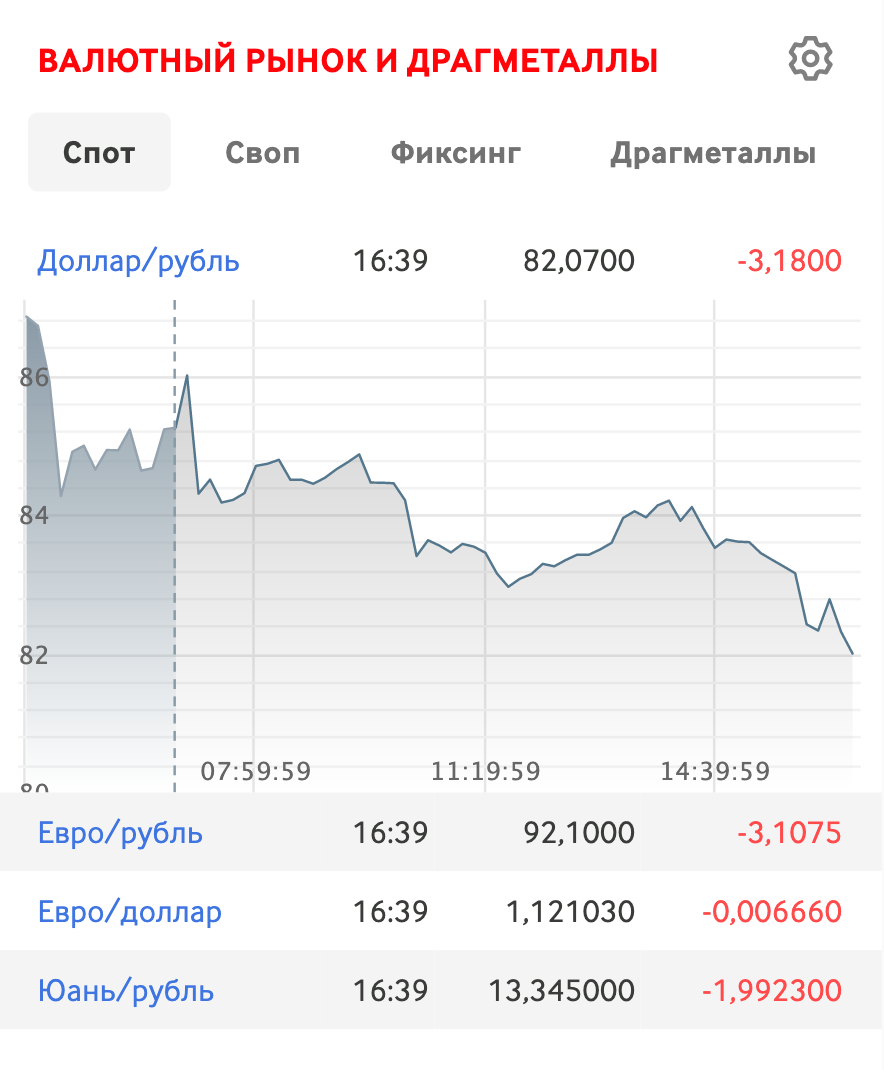Select the Спот tab
Image resolution: width=884 pixels, height=1070 pixels.
[x=99, y=153]
